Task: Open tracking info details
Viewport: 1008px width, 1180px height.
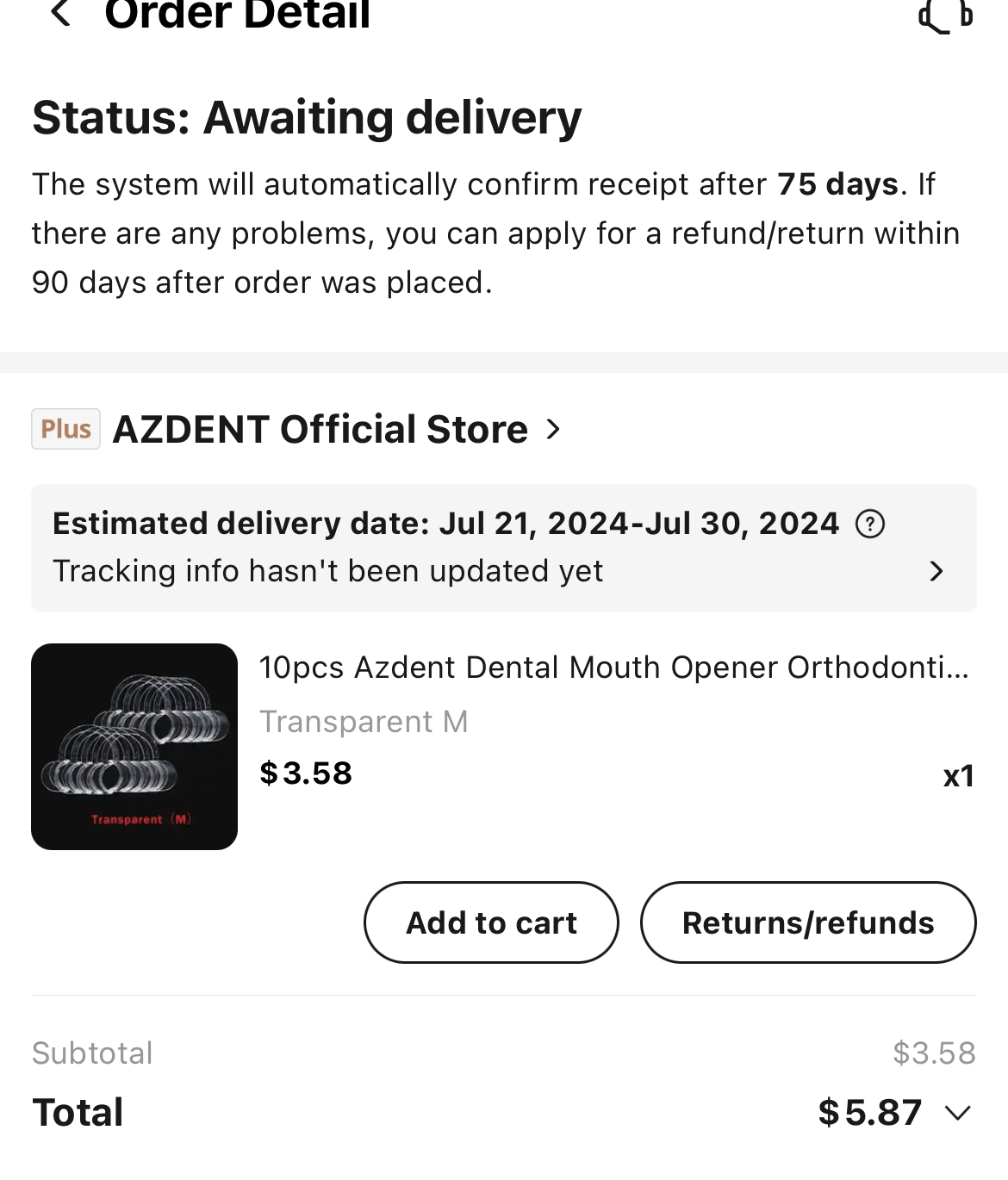Action: [936, 571]
